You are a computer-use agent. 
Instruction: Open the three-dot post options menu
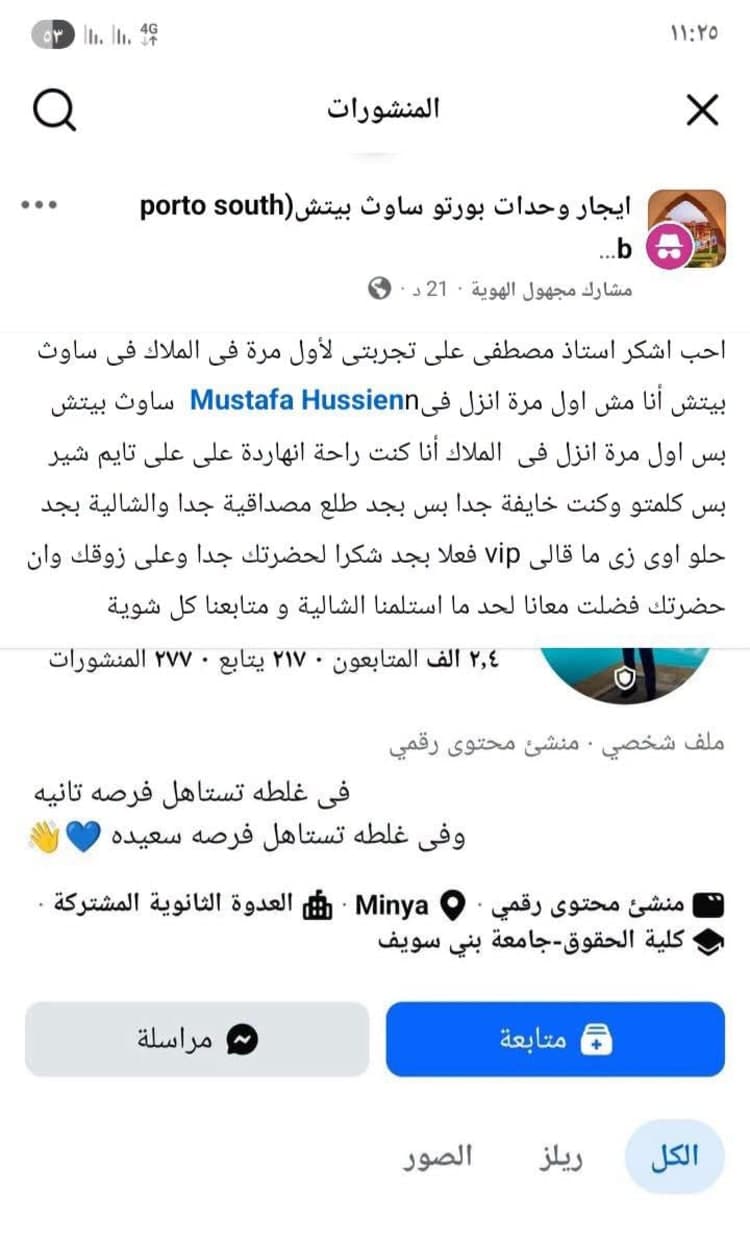39,205
